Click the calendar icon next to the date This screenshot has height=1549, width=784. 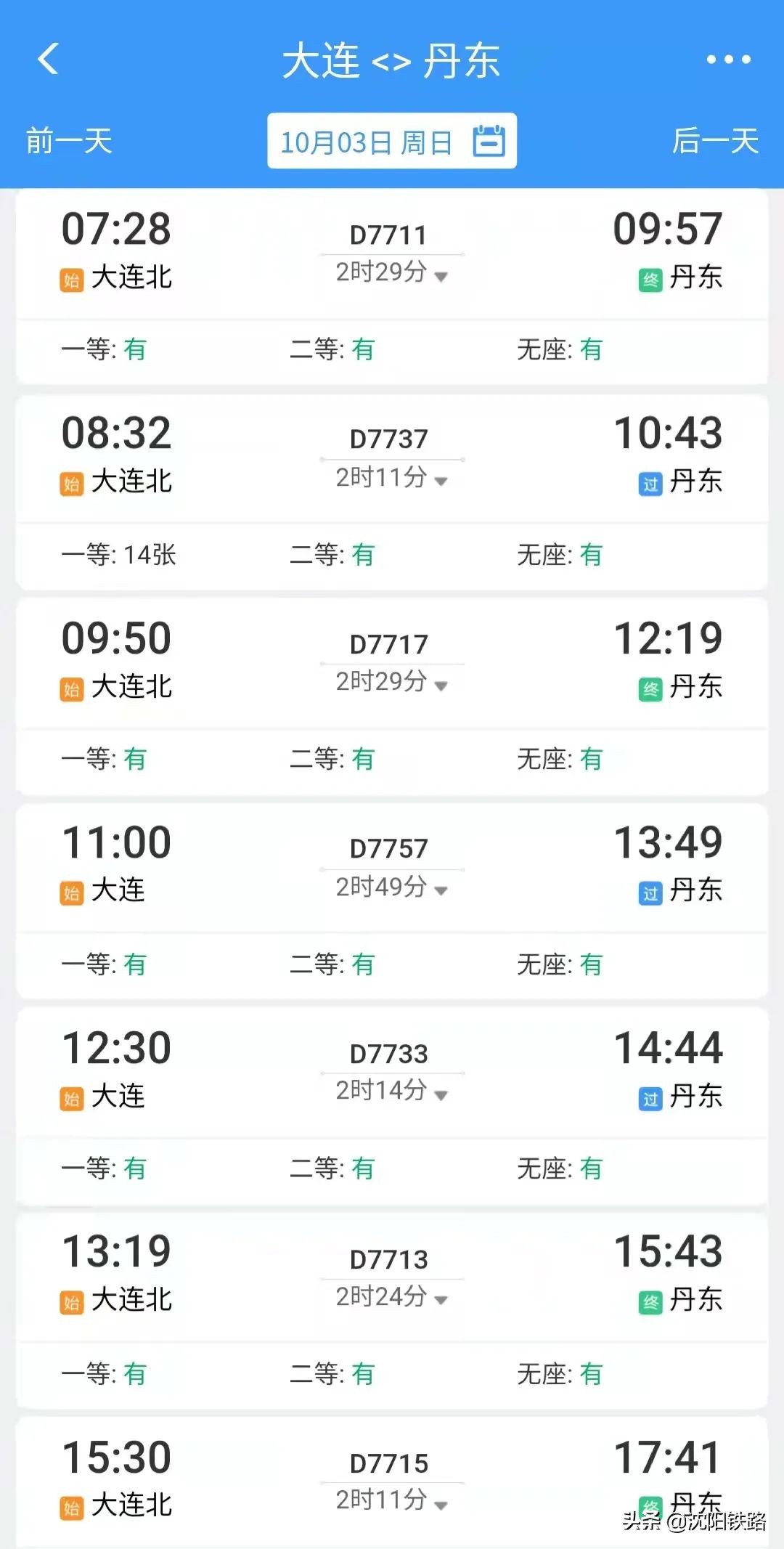click(490, 140)
